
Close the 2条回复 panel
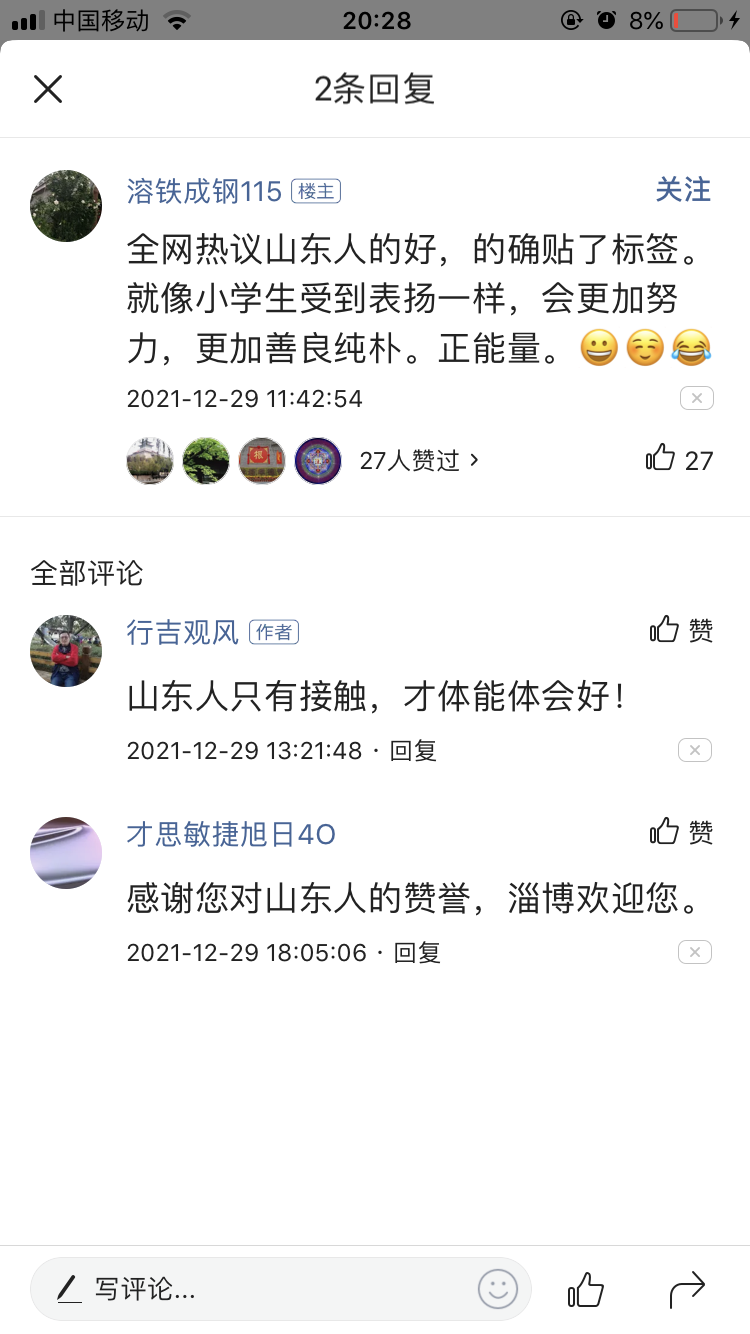(x=48, y=89)
